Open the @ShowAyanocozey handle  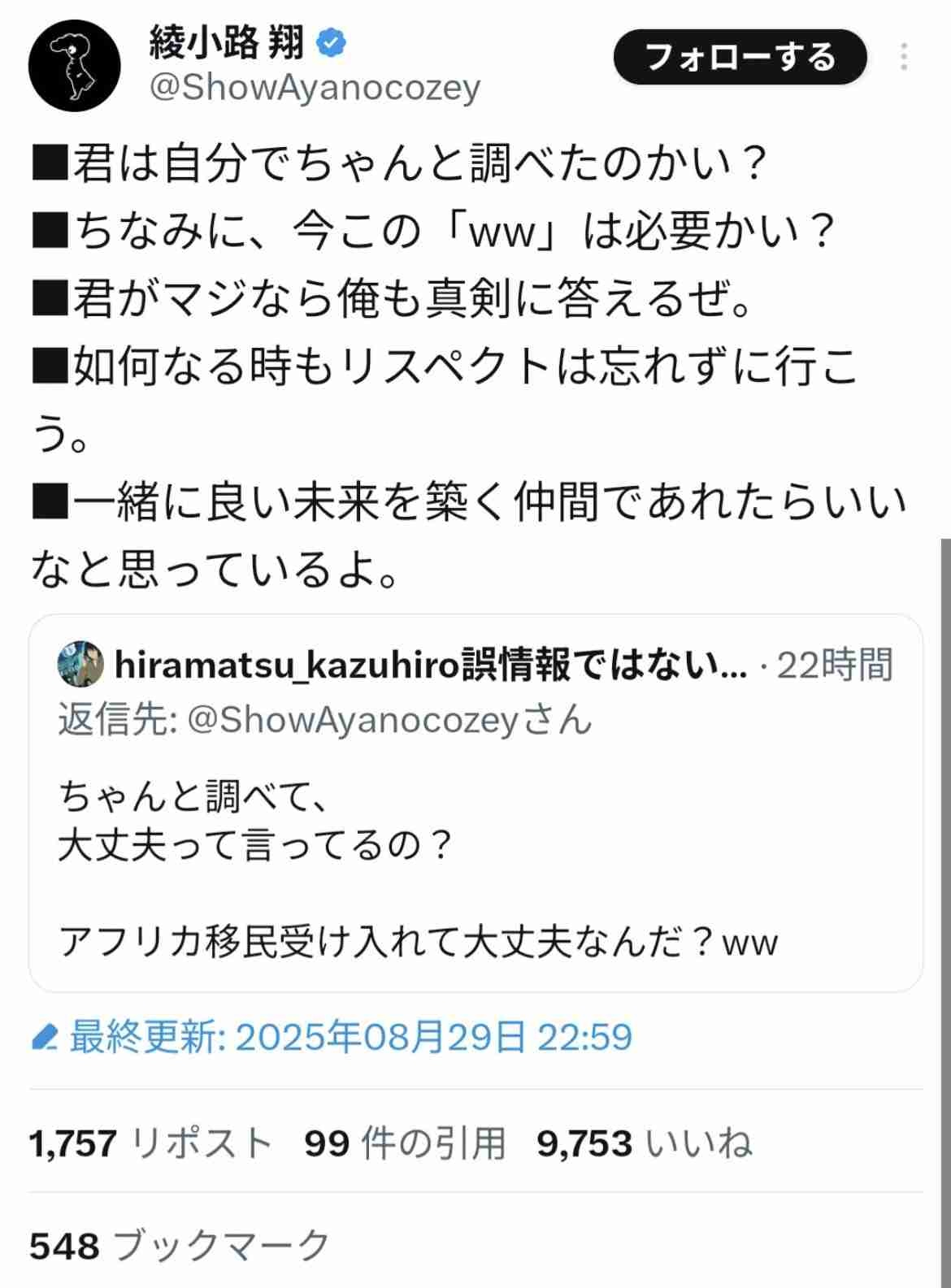click(315, 88)
